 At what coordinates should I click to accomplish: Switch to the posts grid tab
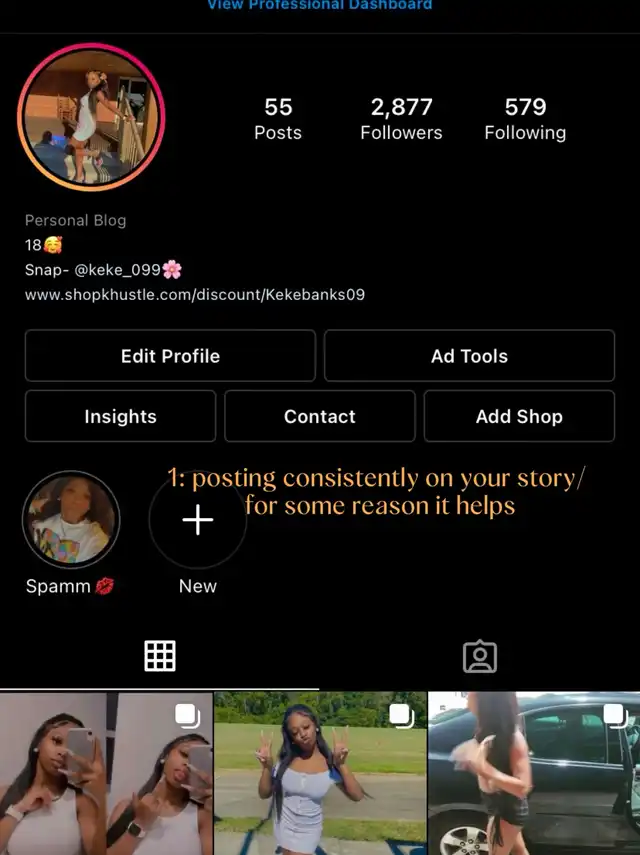pyautogui.click(x=160, y=656)
